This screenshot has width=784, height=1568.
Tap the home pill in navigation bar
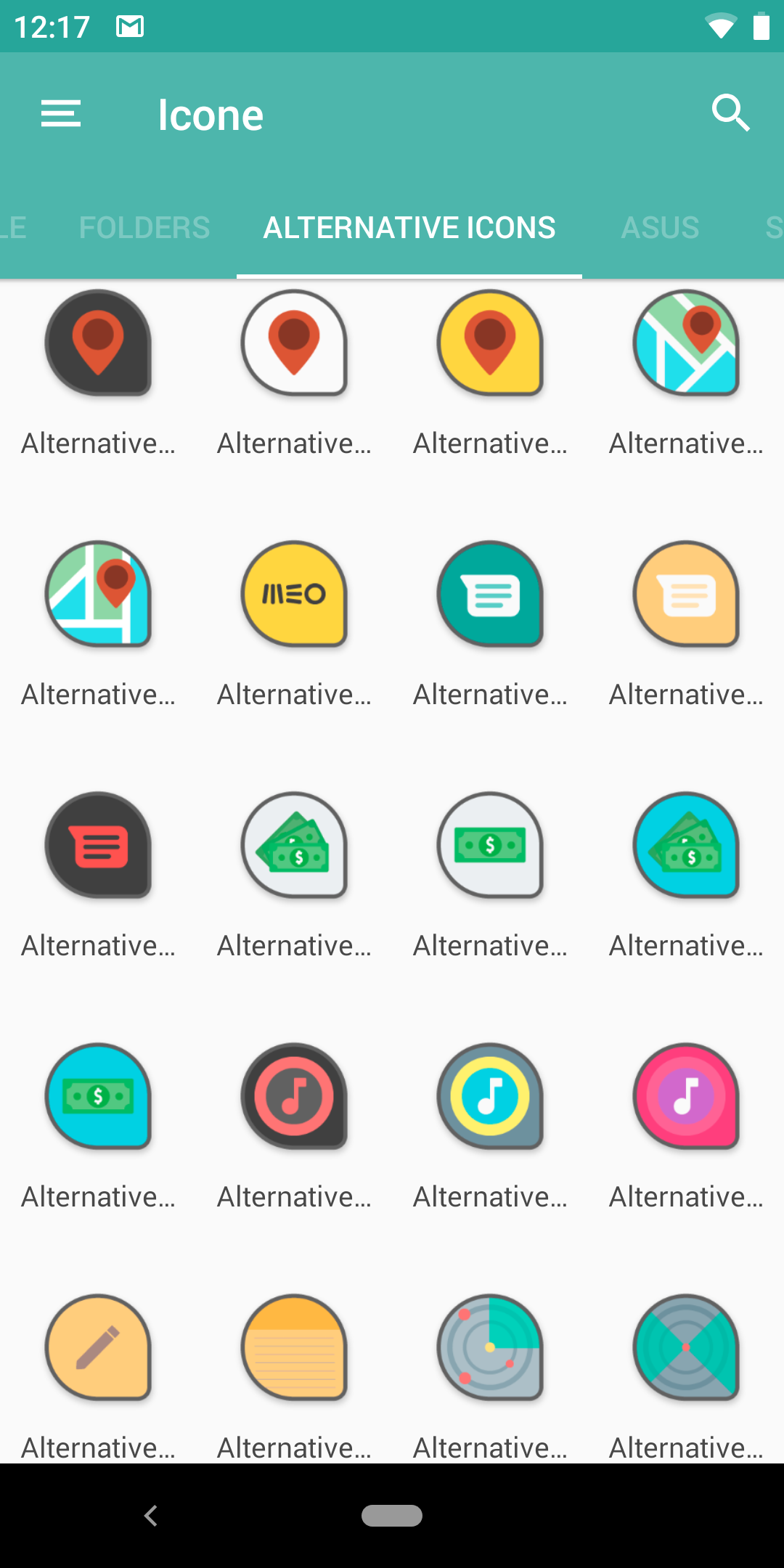(x=392, y=1516)
